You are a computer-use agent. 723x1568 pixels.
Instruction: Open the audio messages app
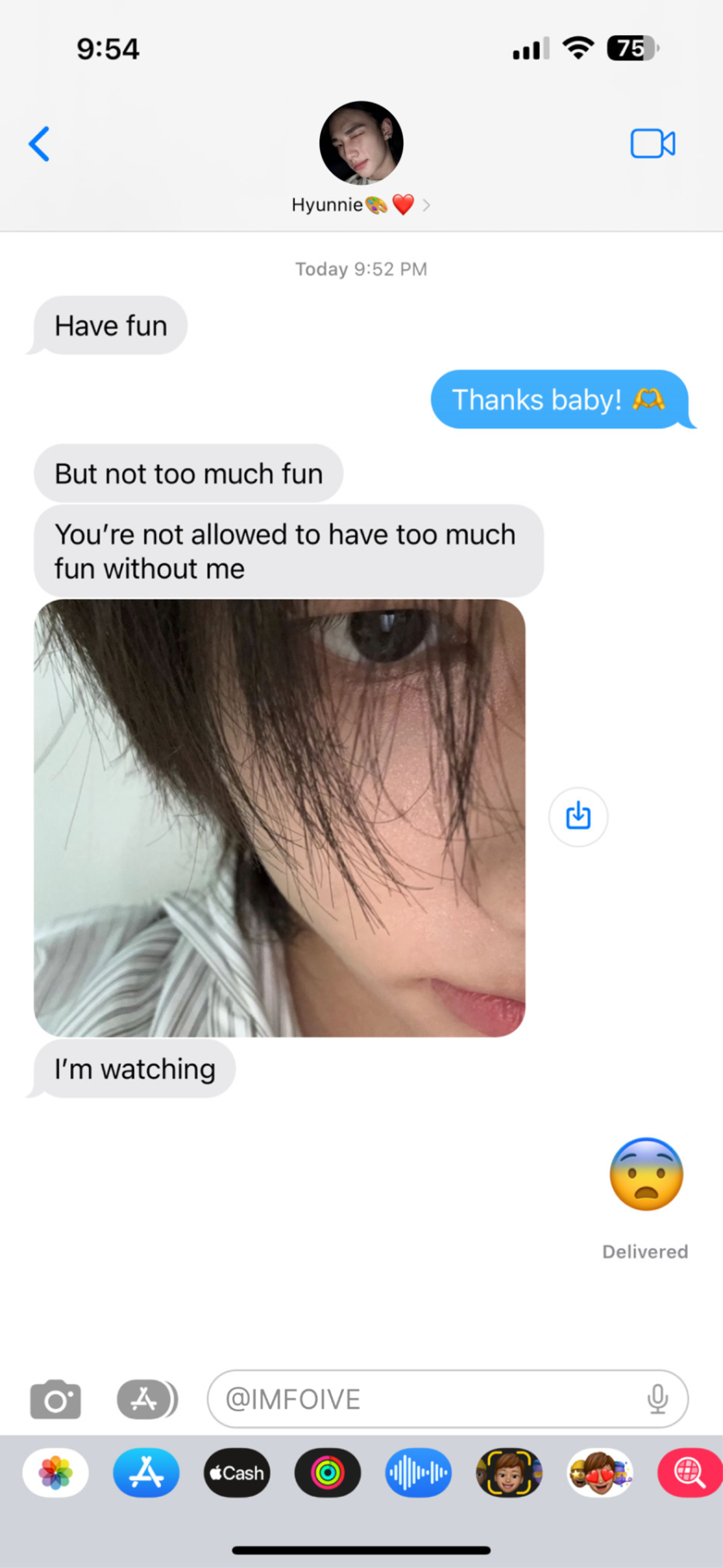tap(418, 1473)
